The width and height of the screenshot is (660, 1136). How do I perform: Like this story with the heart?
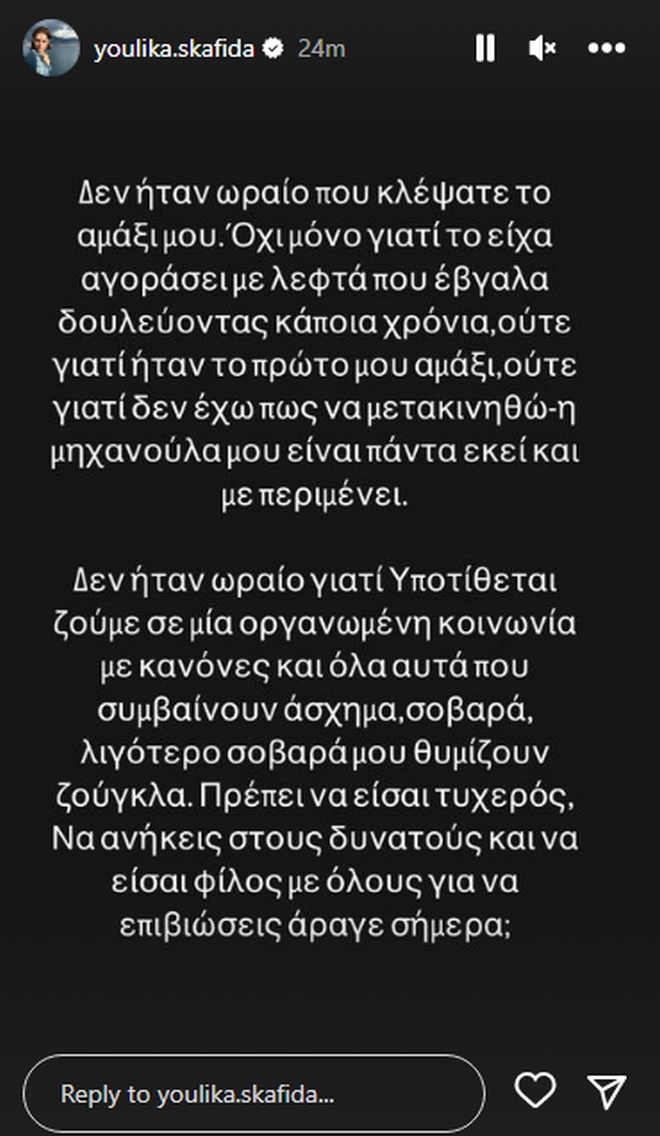[536, 1091]
